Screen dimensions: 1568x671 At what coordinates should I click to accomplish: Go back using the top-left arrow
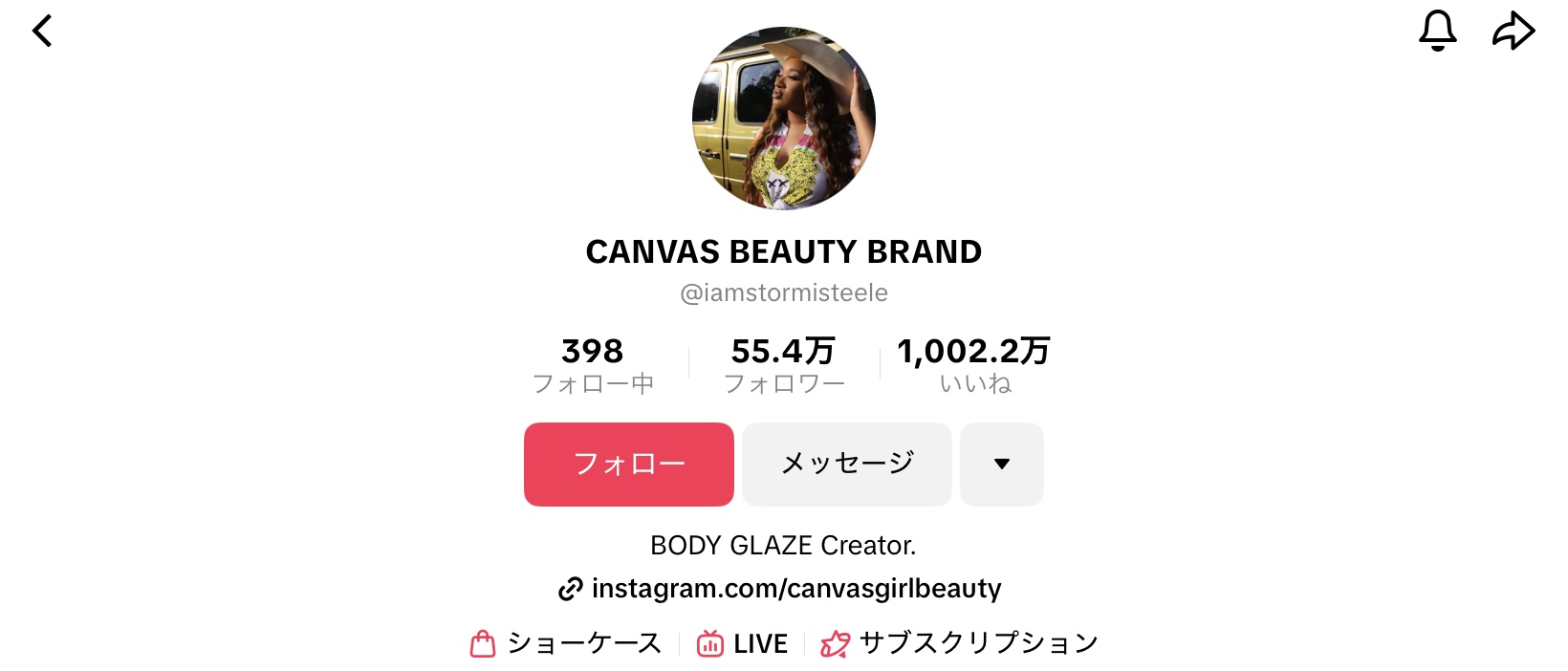42,32
